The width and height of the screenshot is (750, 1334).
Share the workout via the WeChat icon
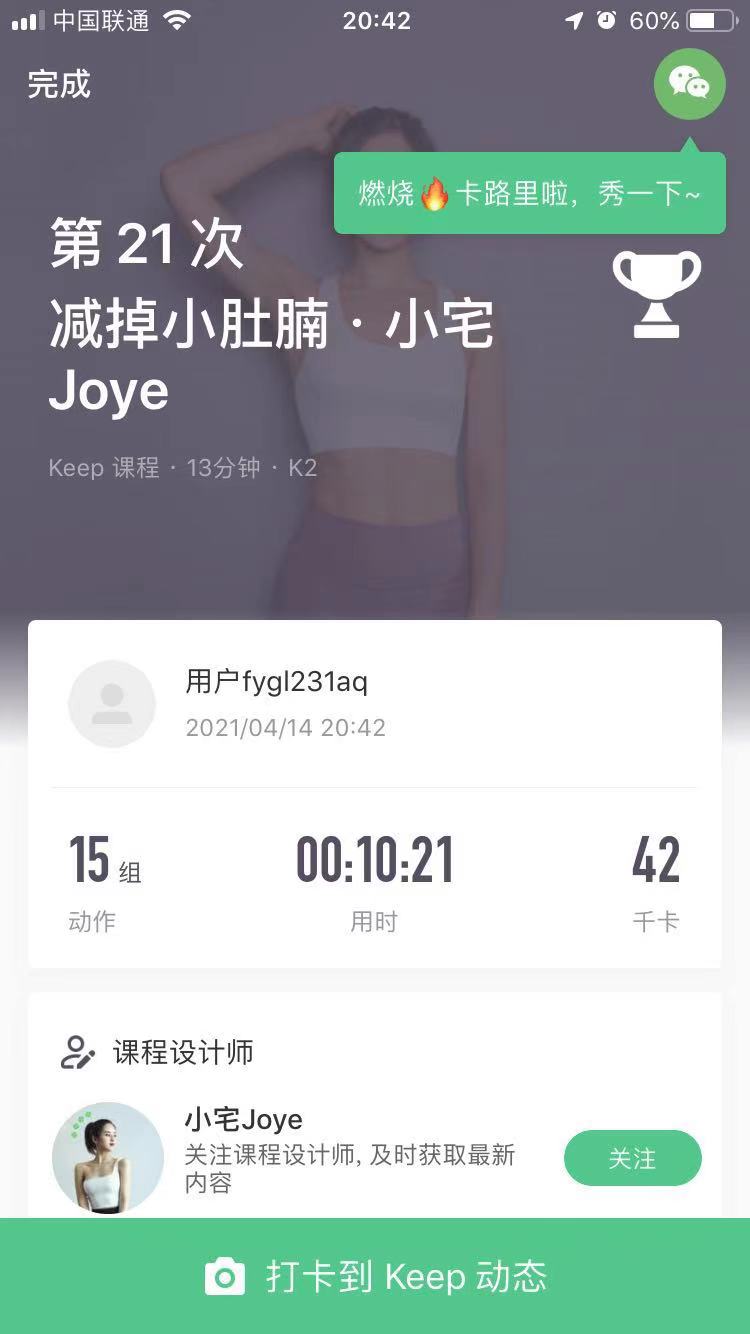click(689, 84)
